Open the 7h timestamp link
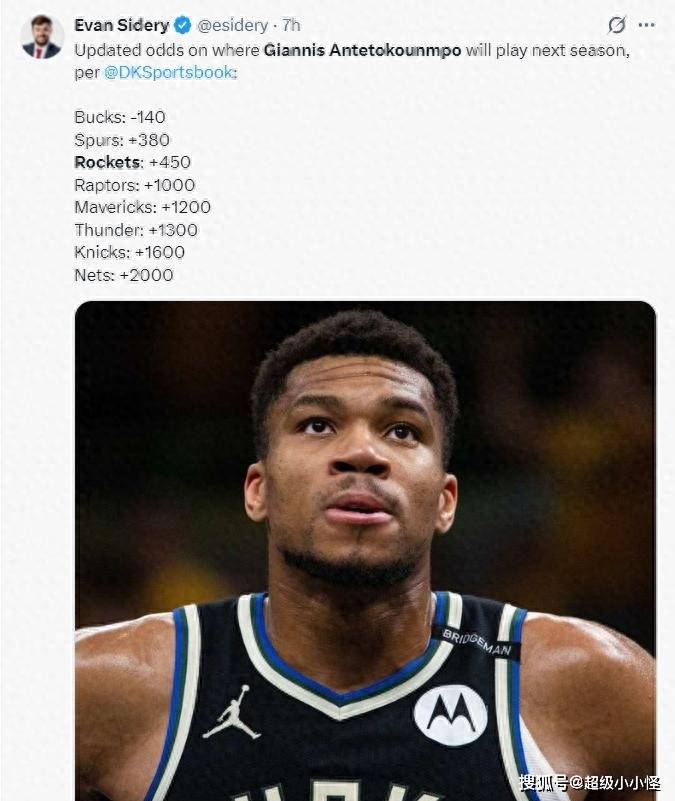Viewport: 675px width, 801px height. click(x=291, y=25)
